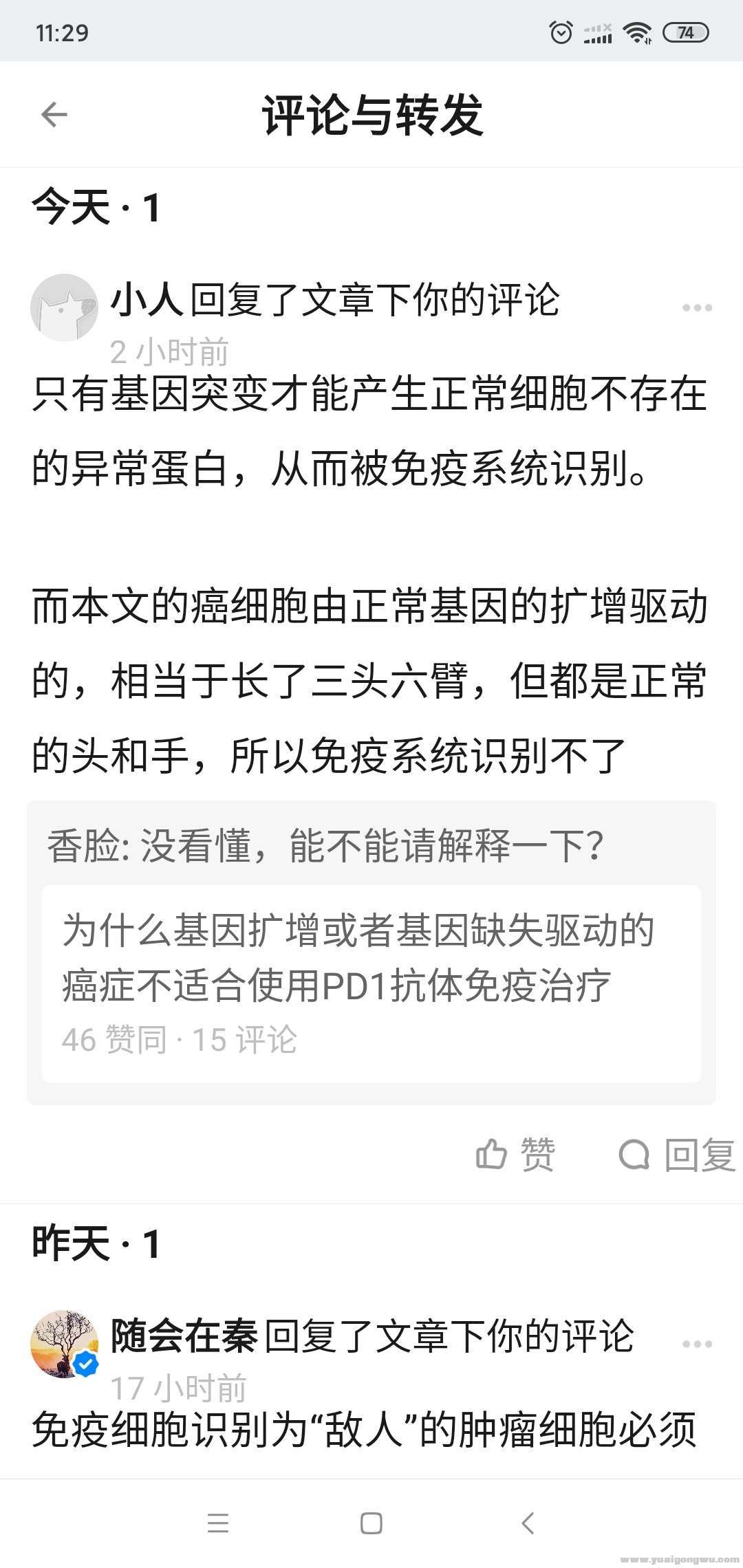The image size is (743, 1568).
Task: Tap the system home button
Action: pos(371,1523)
